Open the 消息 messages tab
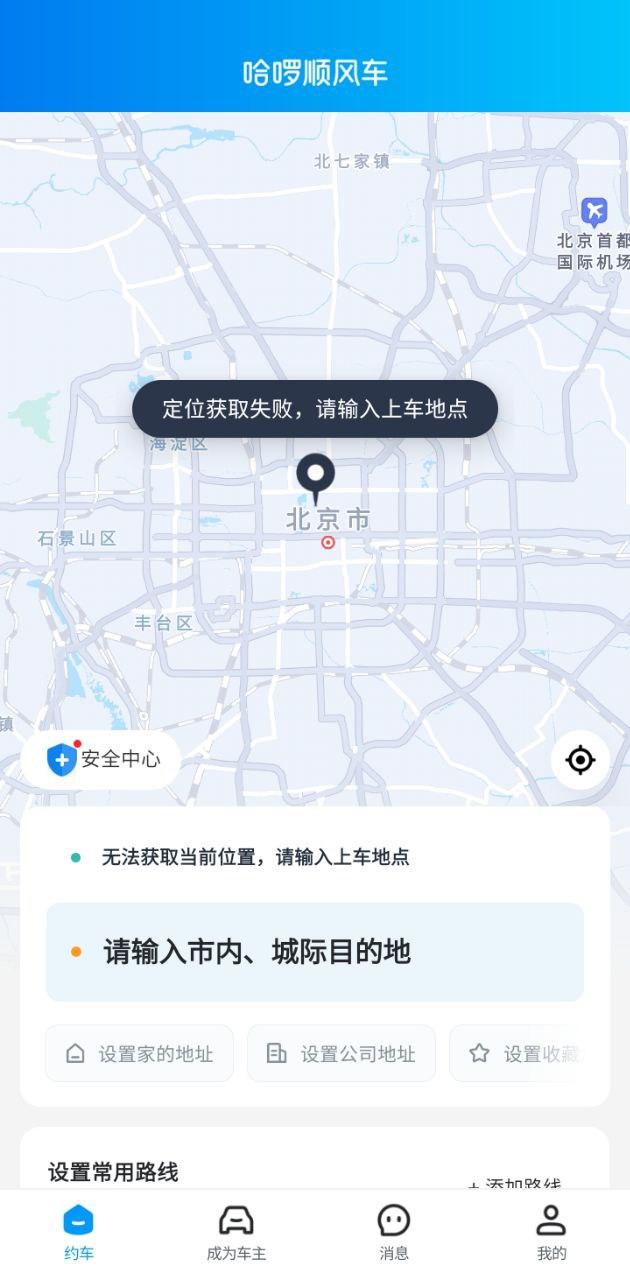This screenshot has width=630, height=1280. [x=394, y=1232]
